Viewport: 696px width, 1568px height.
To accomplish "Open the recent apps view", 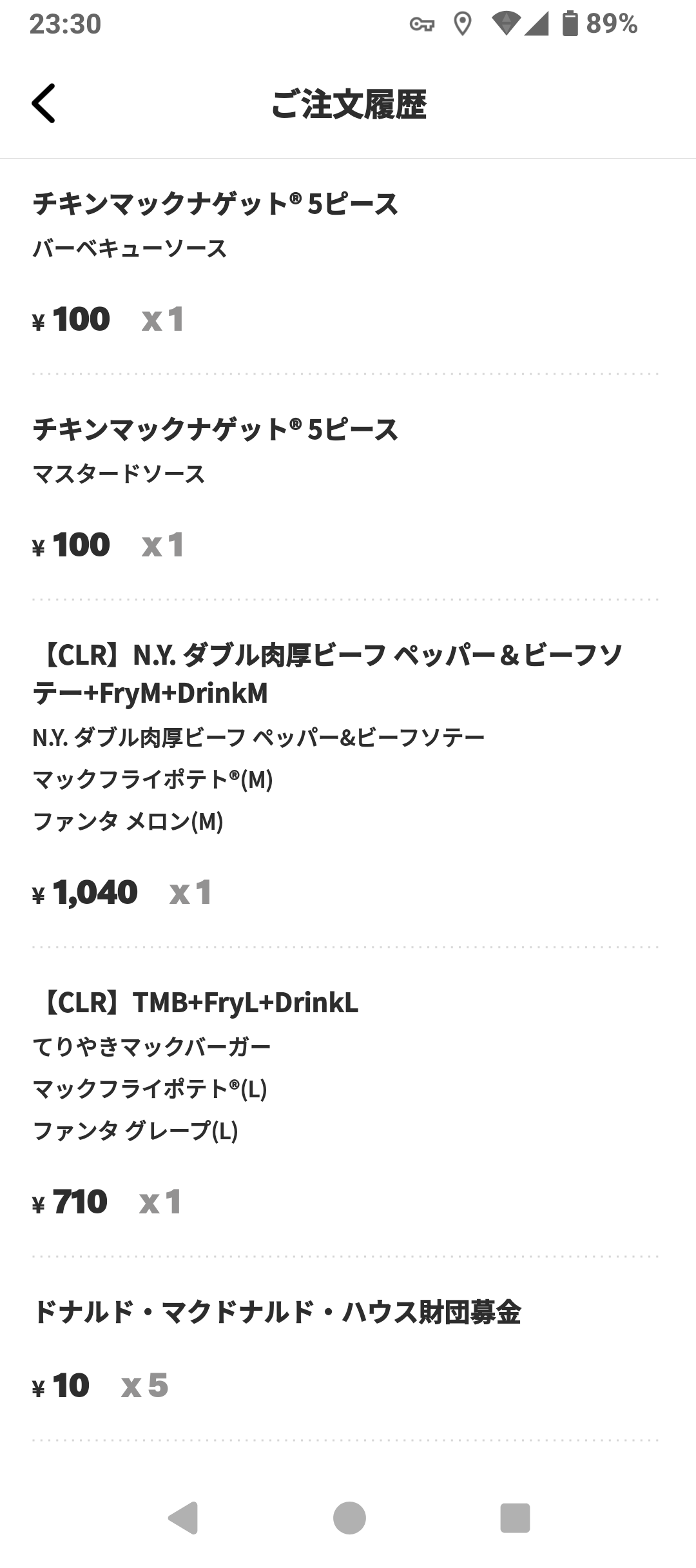I will [515, 1518].
